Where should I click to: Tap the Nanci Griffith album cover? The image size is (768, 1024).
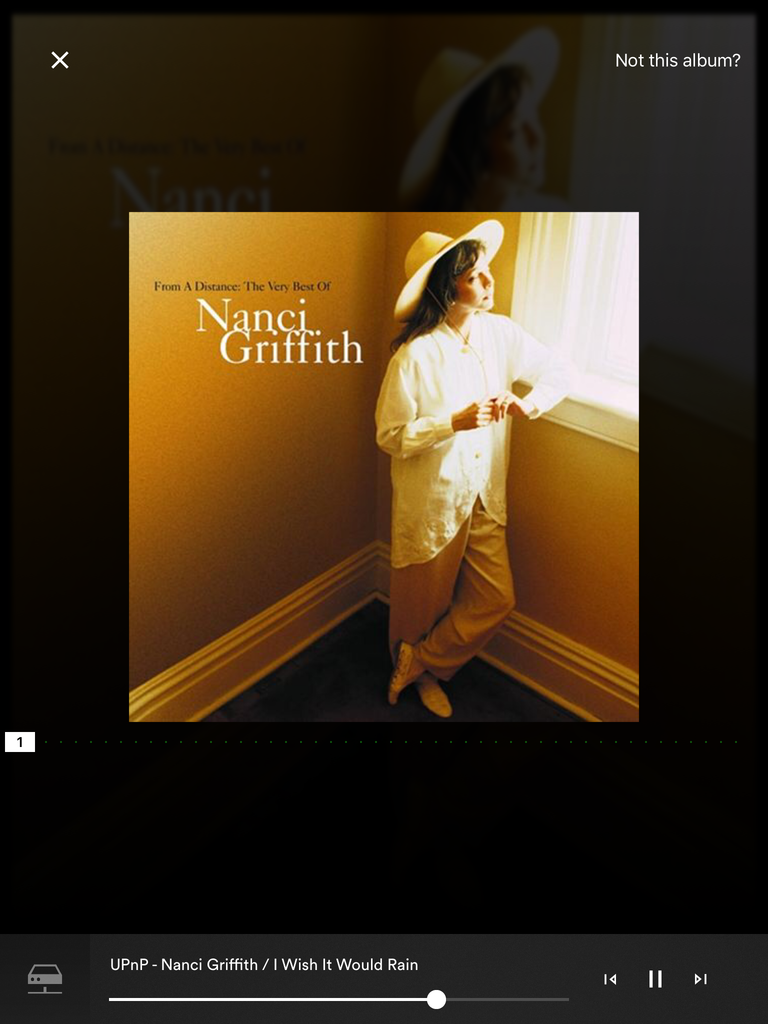click(x=384, y=466)
